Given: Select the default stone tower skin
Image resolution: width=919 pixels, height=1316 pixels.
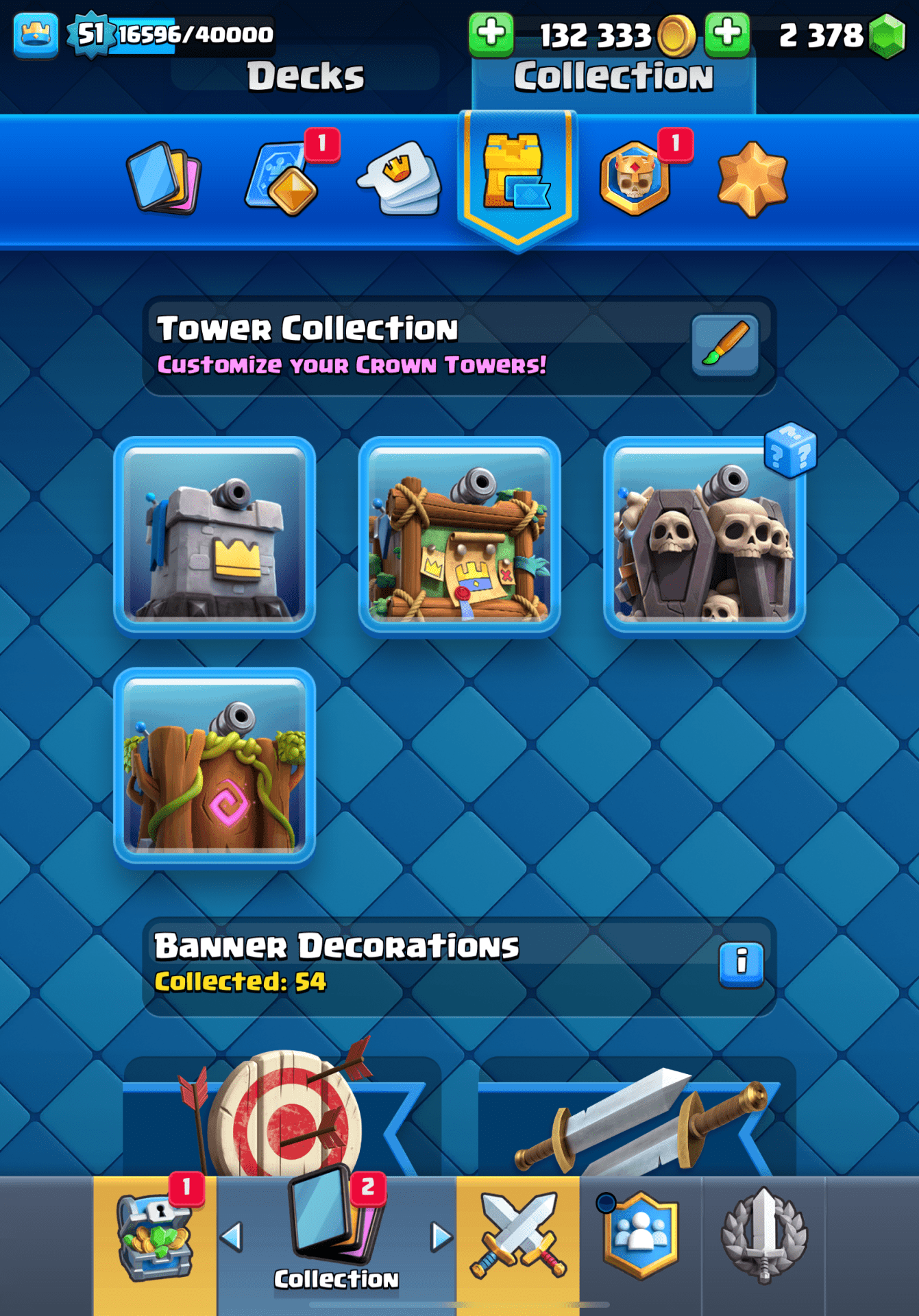Looking at the screenshot, I should tap(215, 537).
